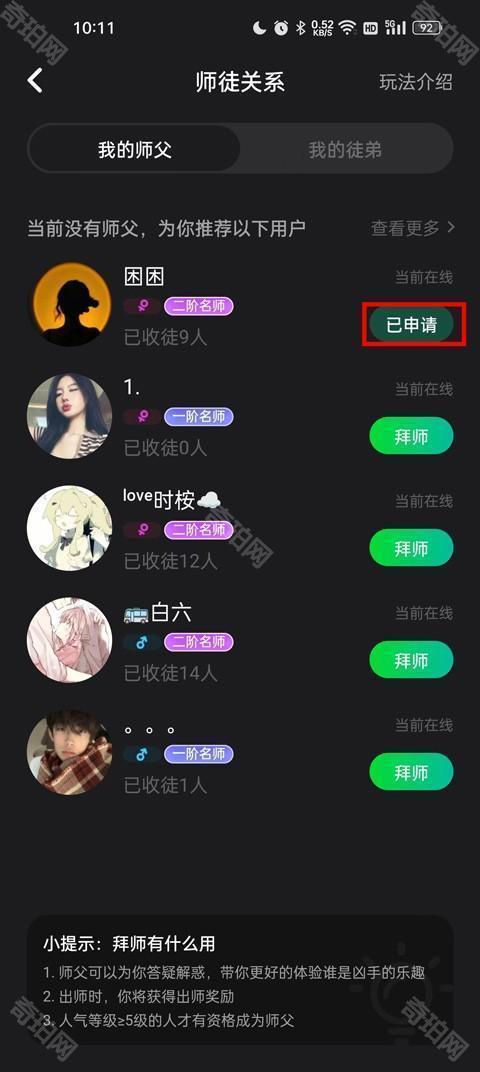Go back from 师徒关系 page
The width and height of the screenshot is (480, 1072).
pos(35,81)
